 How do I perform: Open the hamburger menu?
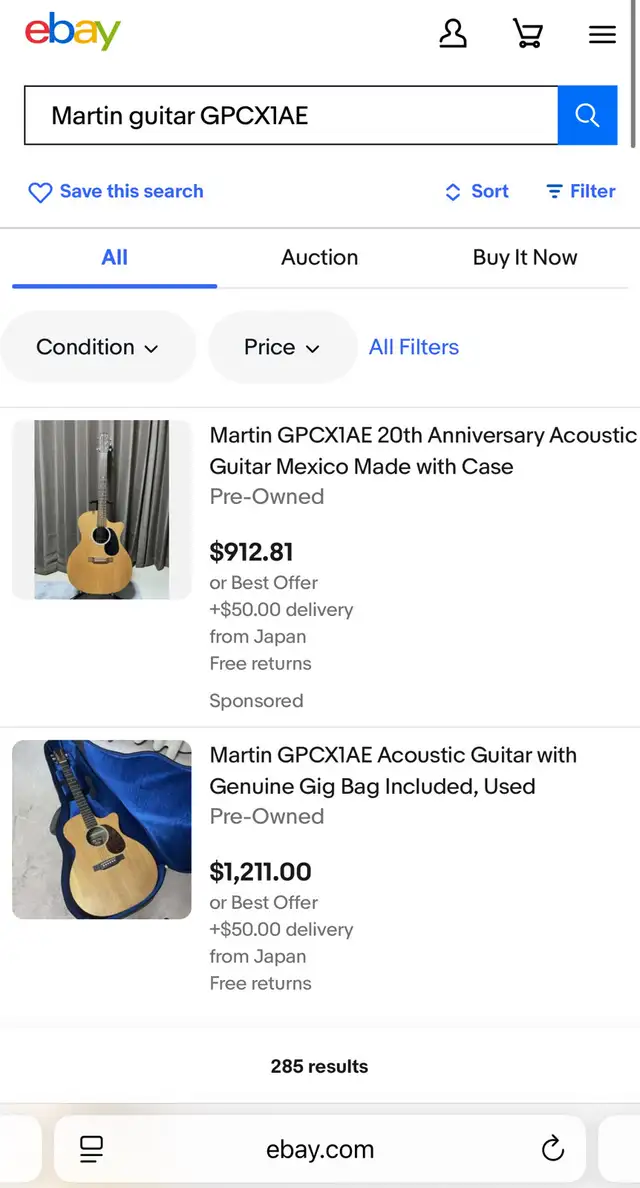(602, 34)
